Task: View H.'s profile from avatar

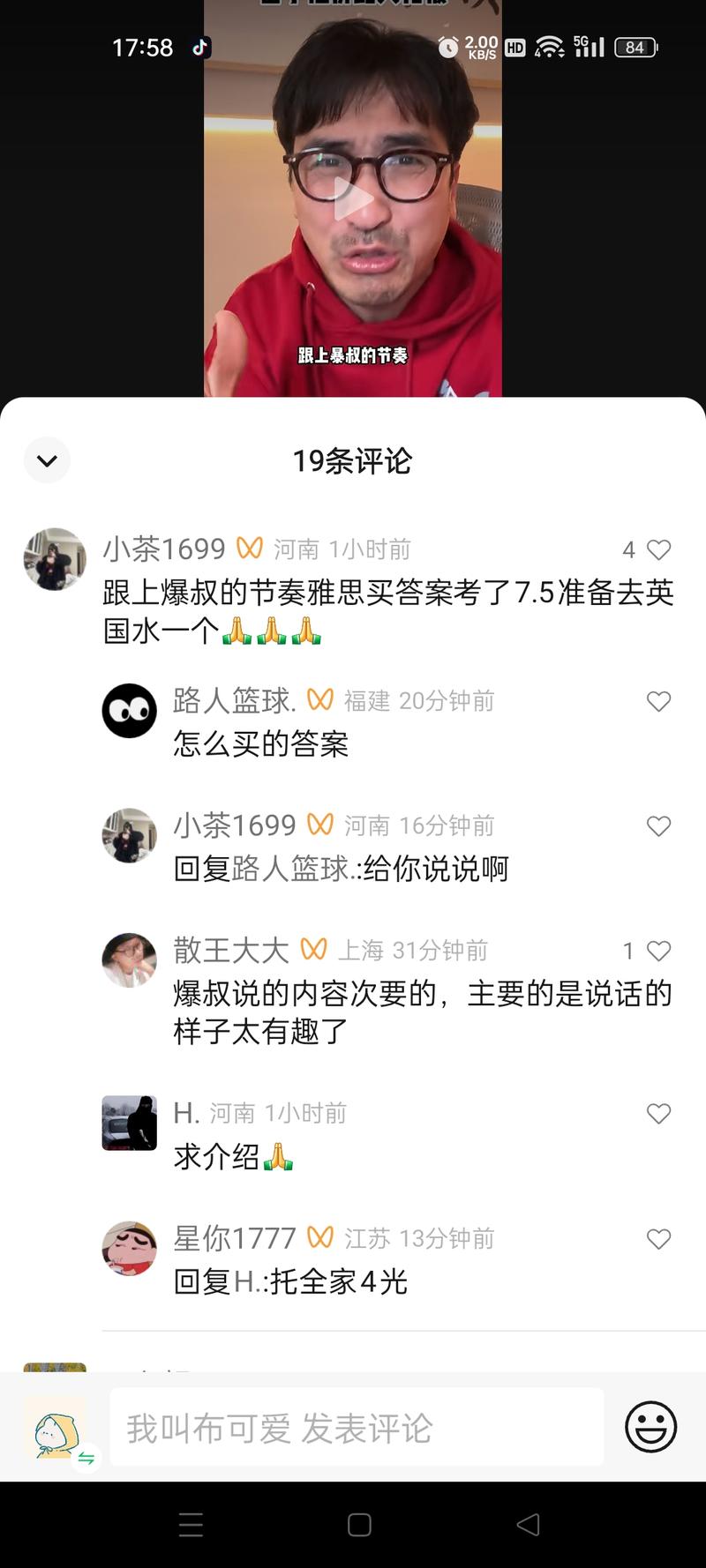Action: point(130,1123)
